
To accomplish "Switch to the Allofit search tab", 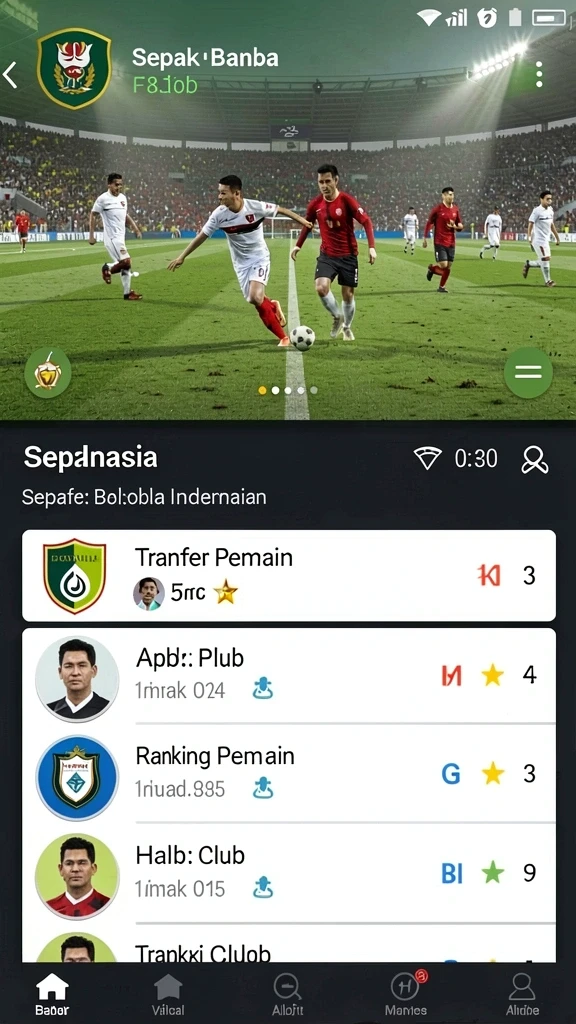I will (x=287, y=995).
